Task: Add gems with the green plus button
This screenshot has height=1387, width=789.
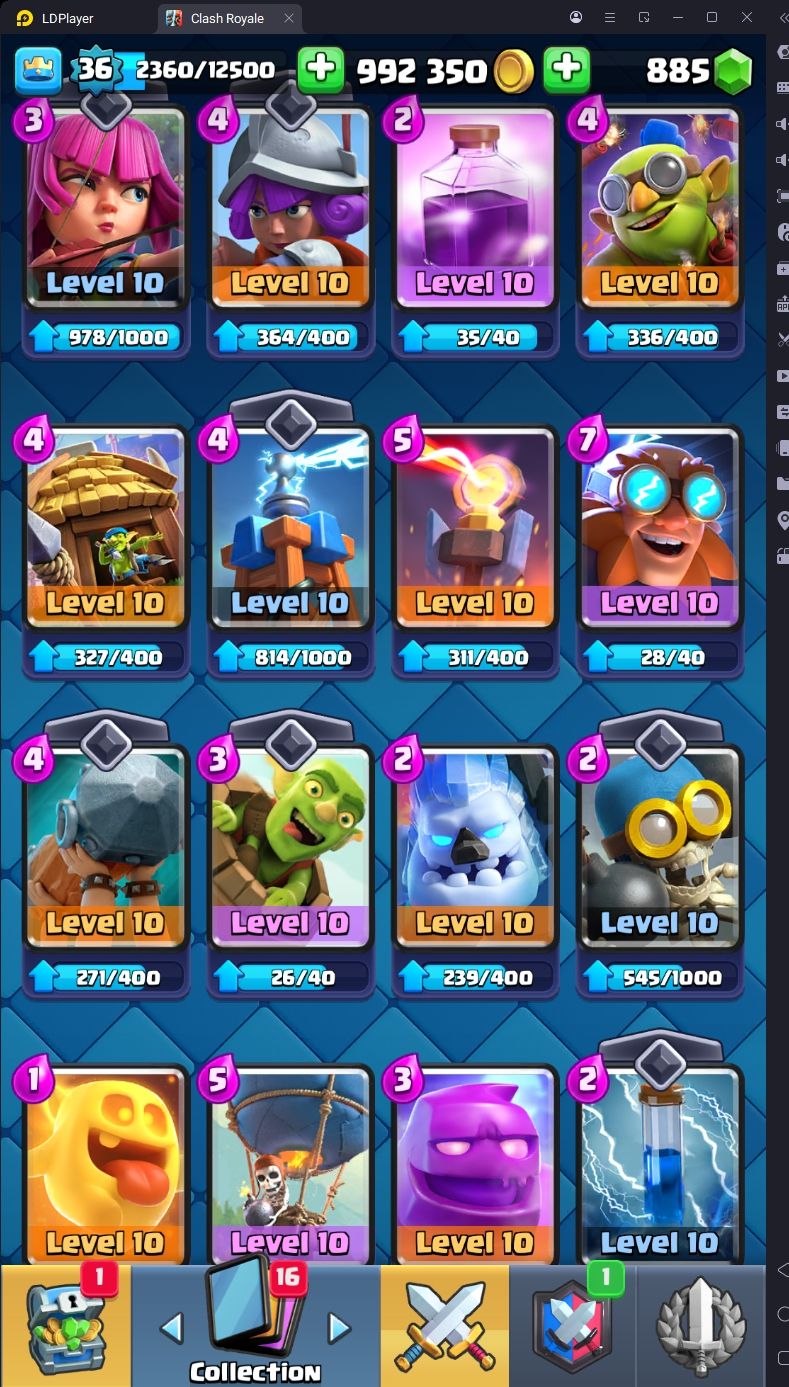Action: (566, 69)
